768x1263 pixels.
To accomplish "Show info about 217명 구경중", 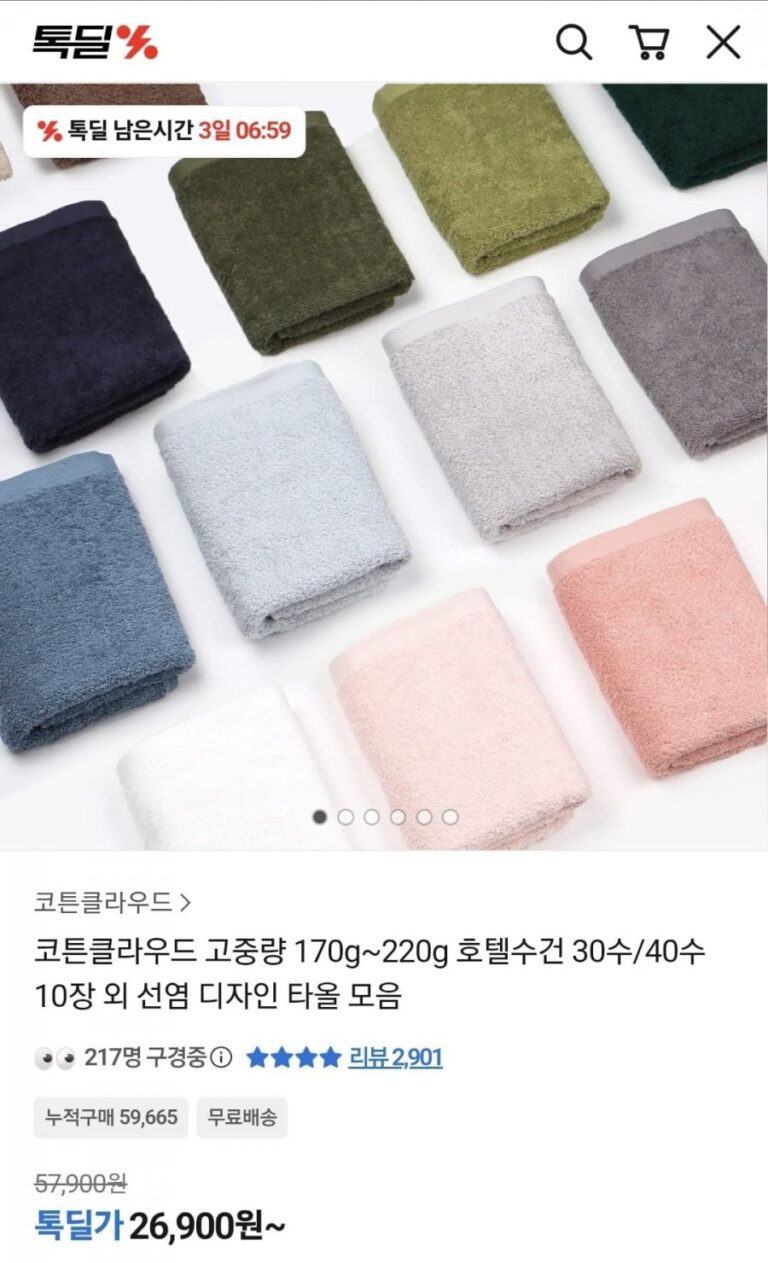I will coord(223,1057).
